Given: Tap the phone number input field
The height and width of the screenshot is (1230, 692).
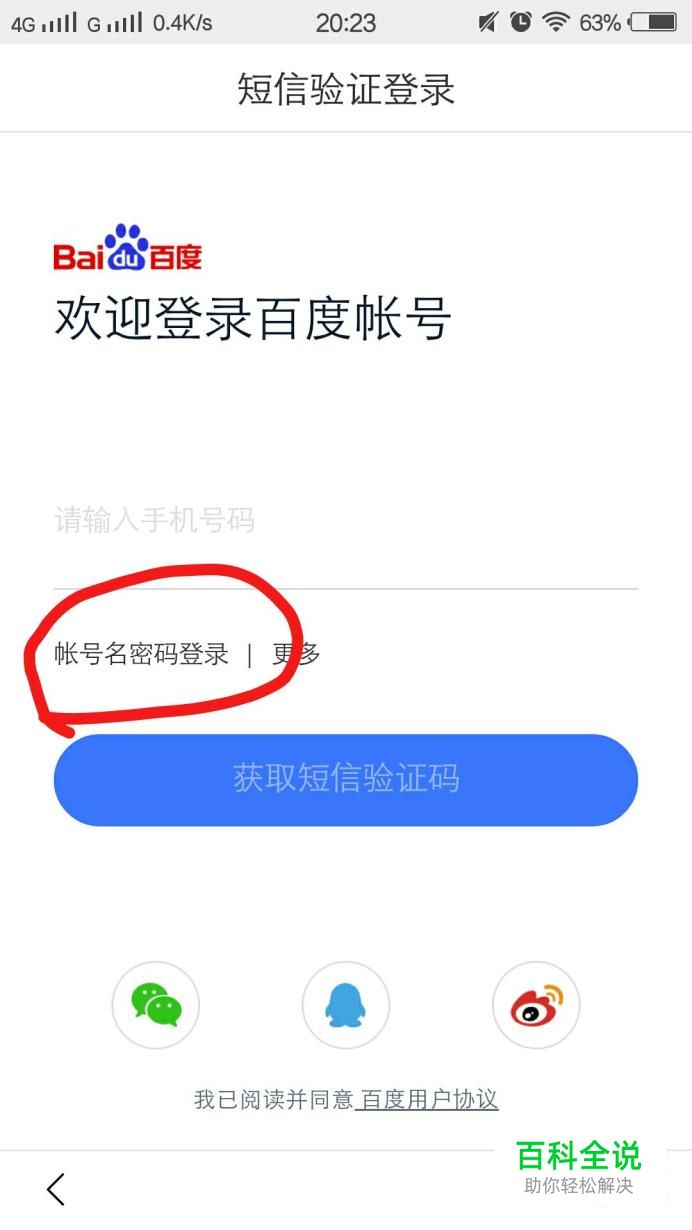Looking at the screenshot, I should 345,521.
